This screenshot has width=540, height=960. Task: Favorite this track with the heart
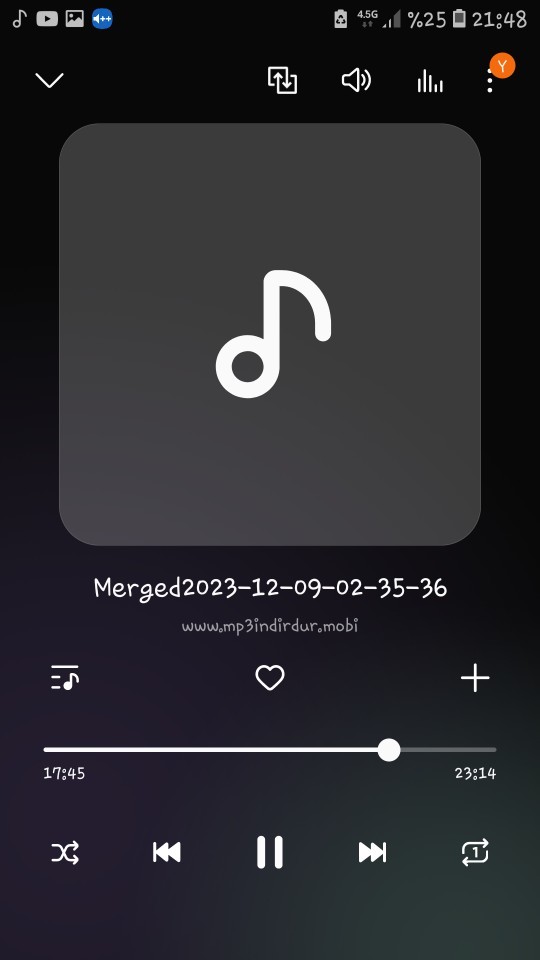click(270, 678)
